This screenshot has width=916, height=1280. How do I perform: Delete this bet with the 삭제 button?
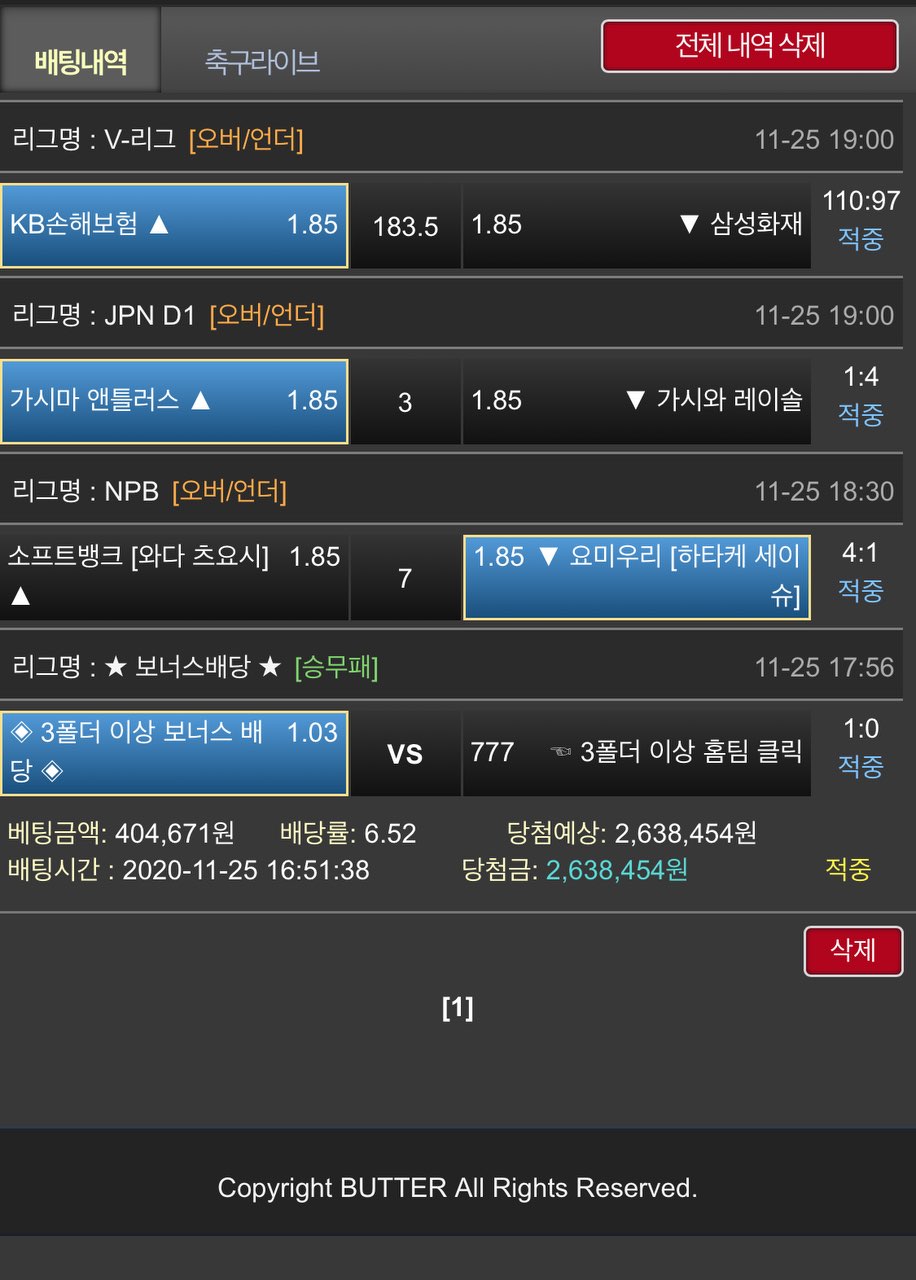pyautogui.click(x=853, y=951)
